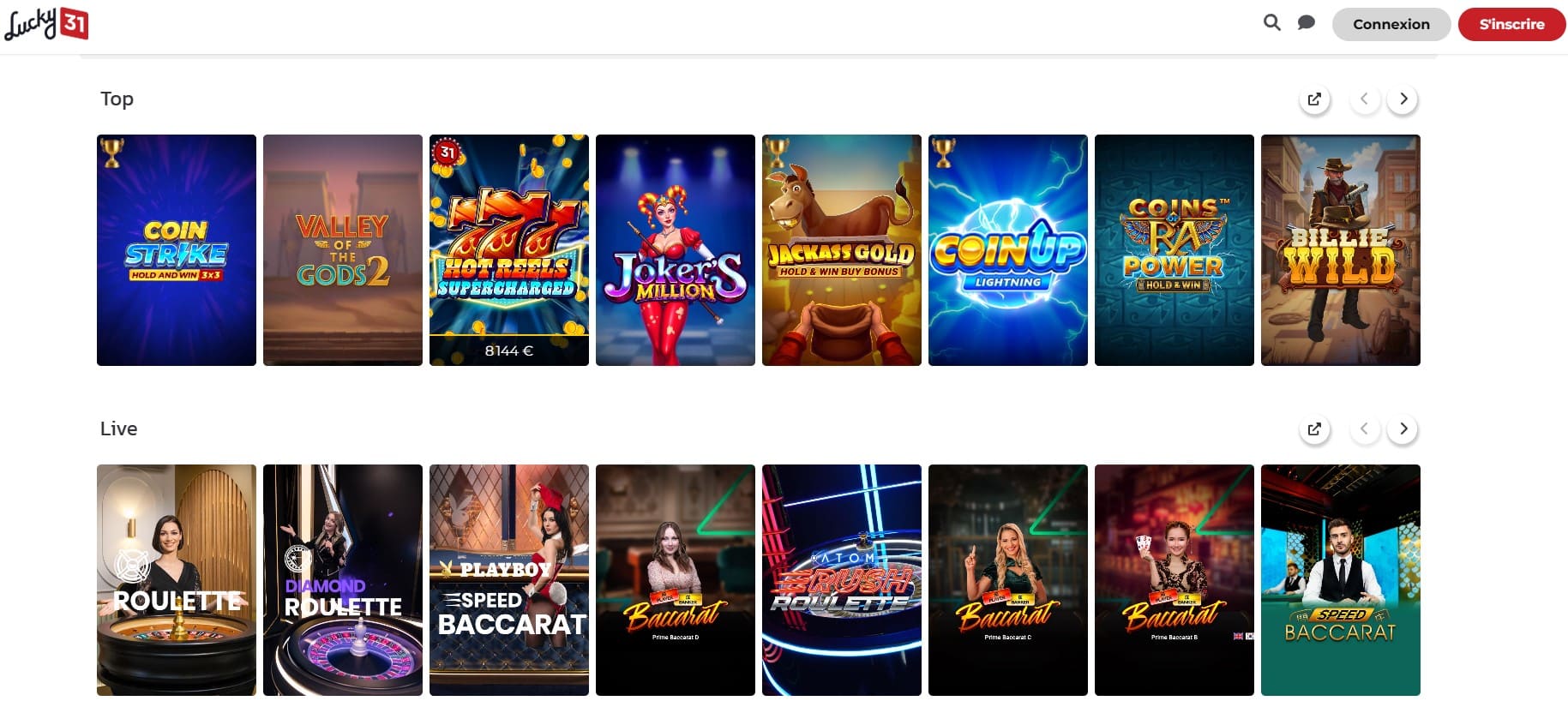The width and height of the screenshot is (1568, 713).
Task: Join Playboy Speed Baccarat table
Action: (509, 580)
